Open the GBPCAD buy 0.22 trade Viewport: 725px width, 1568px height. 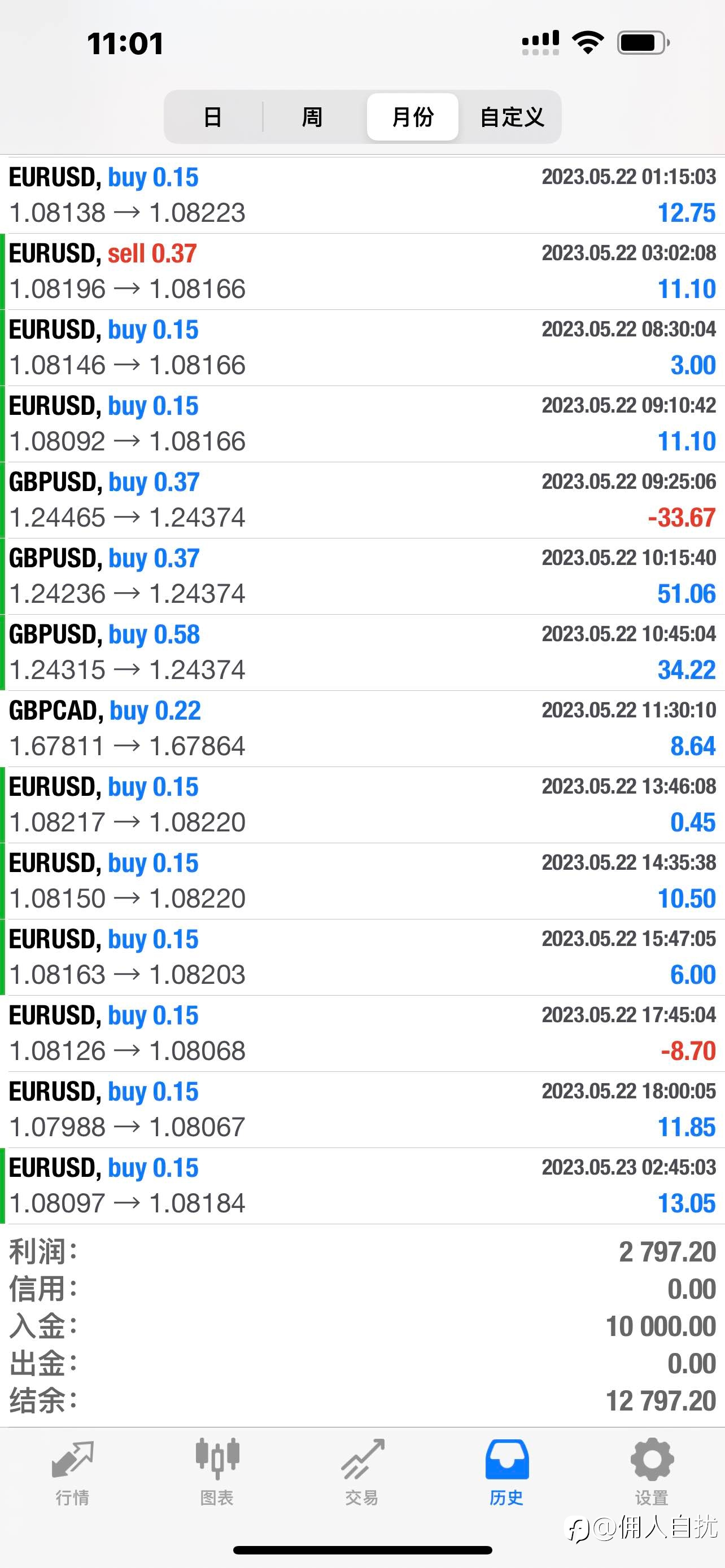(362, 729)
